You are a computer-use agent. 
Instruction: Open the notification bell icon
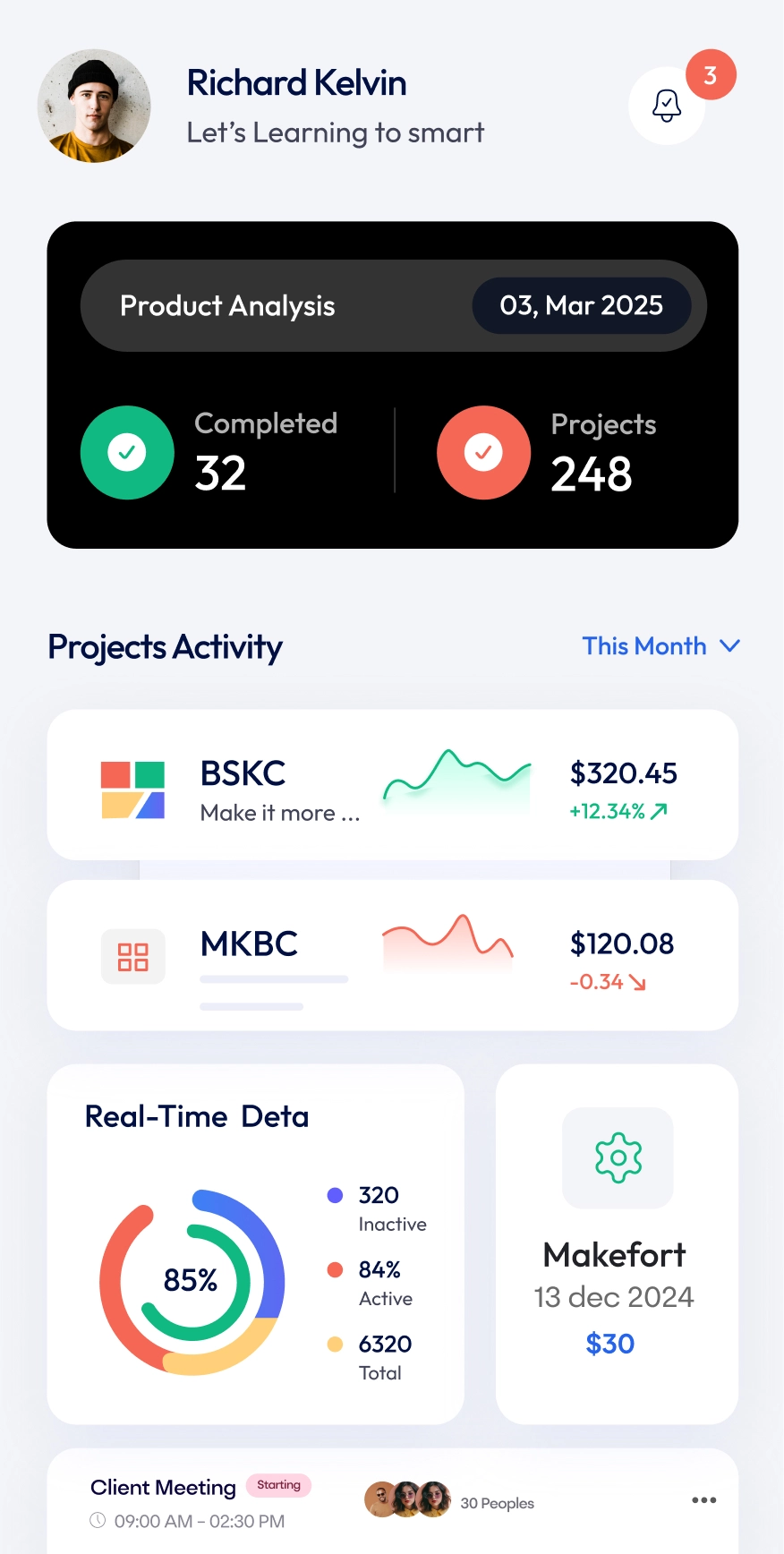tap(666, 107)
